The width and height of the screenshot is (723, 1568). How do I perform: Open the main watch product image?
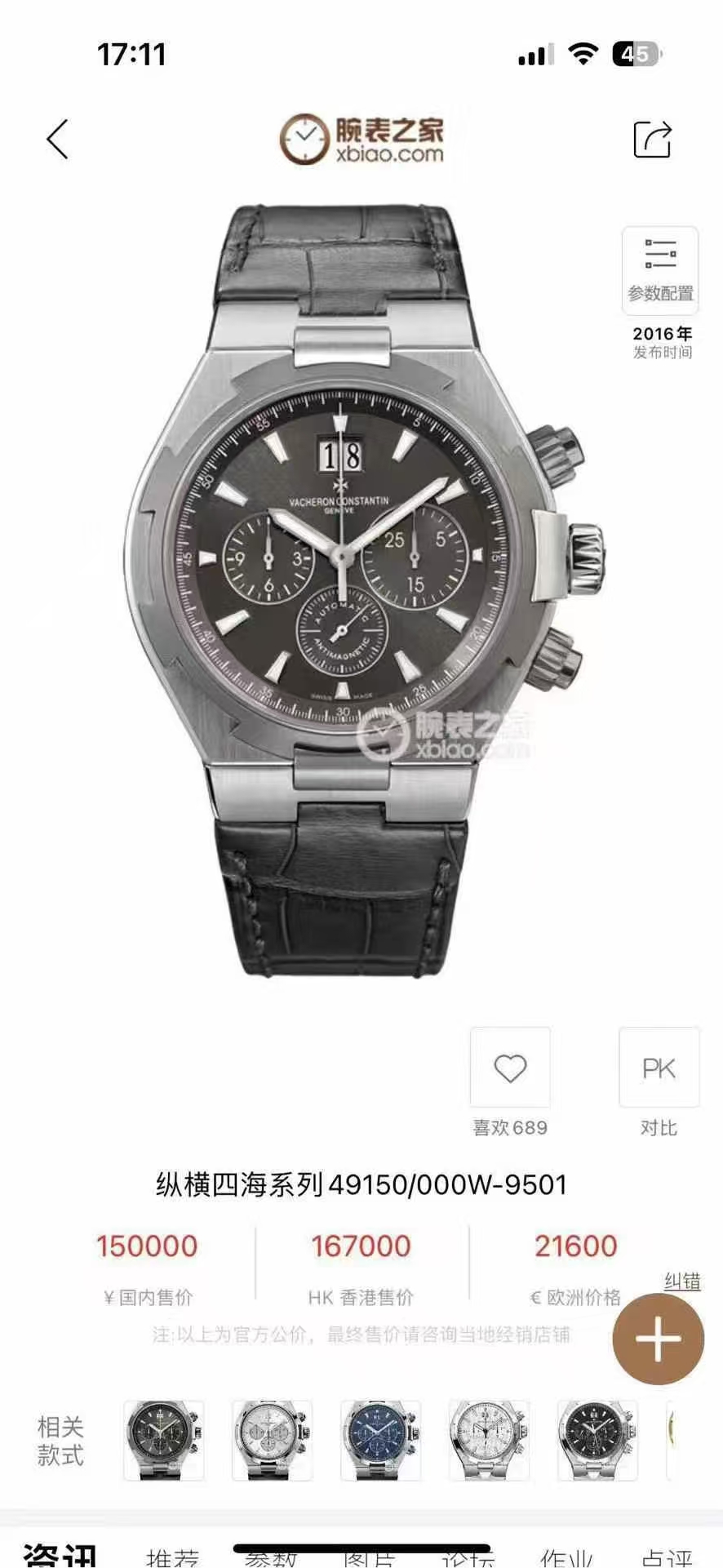[359, 588]
